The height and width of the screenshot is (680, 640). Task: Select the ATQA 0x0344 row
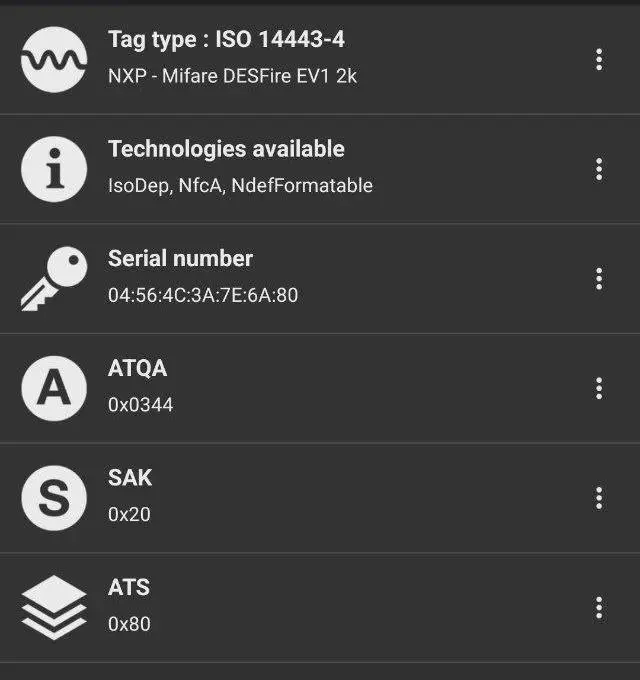[x=300, y=388]
